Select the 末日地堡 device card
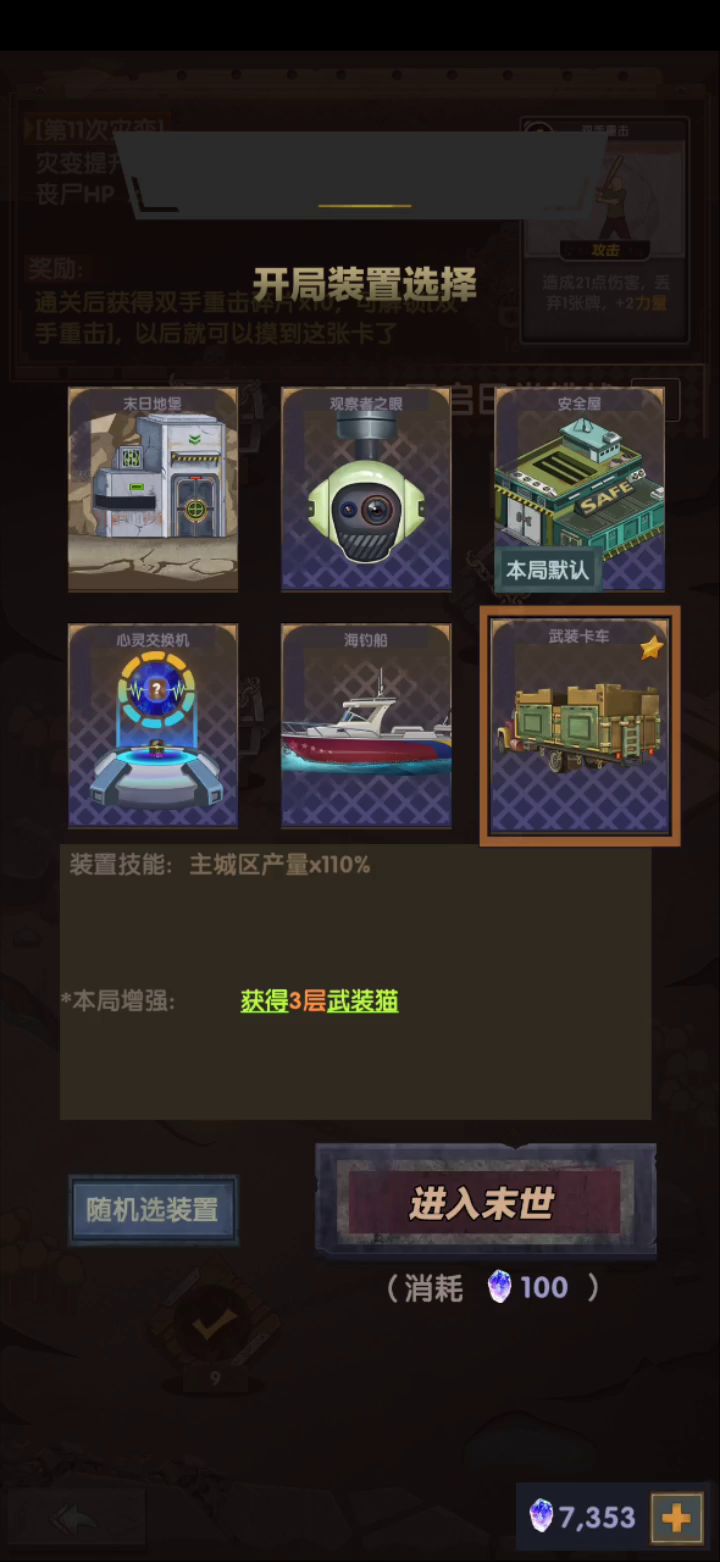Image resolution: width=720 pixels, height=1562 pixels. click(153, 490)
